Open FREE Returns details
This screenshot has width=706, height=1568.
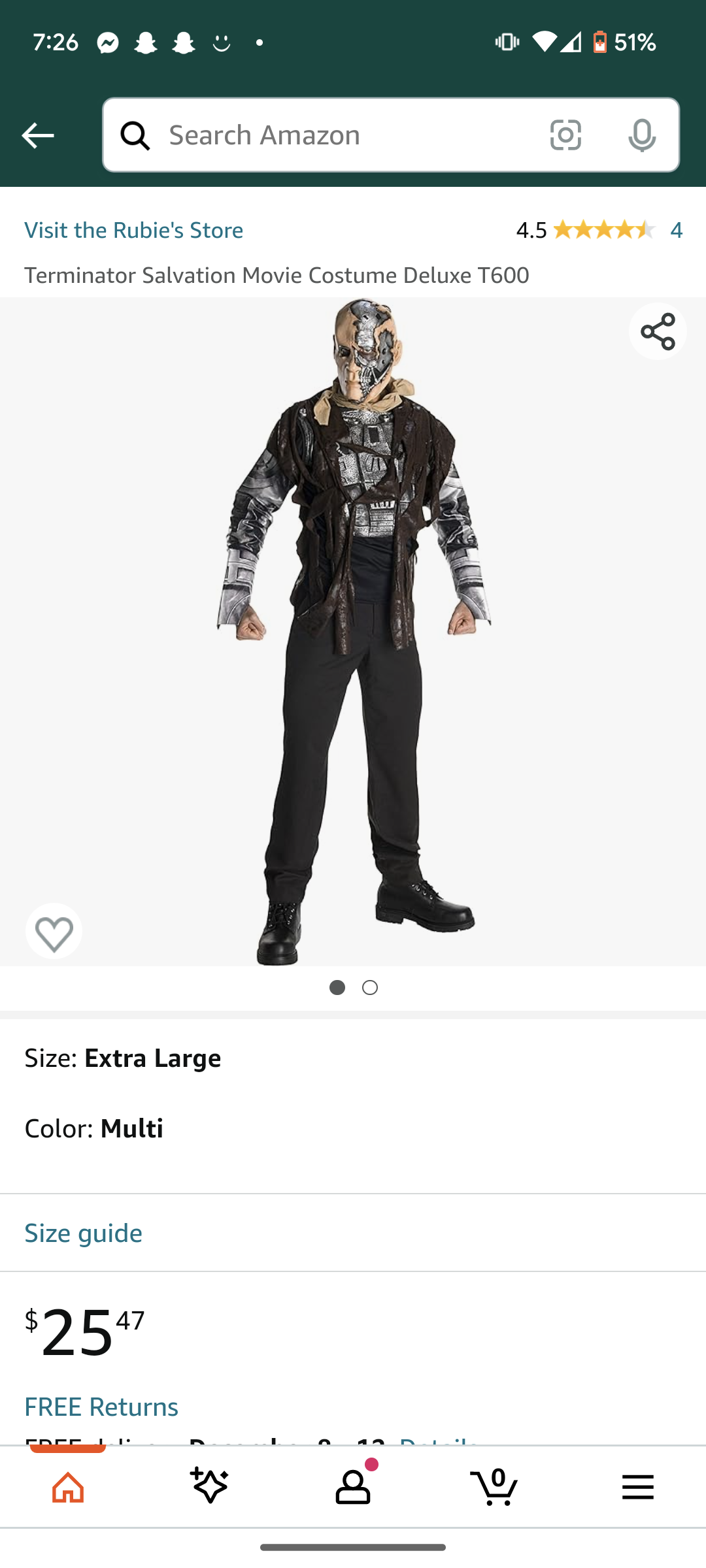[x=101, y=1407]
